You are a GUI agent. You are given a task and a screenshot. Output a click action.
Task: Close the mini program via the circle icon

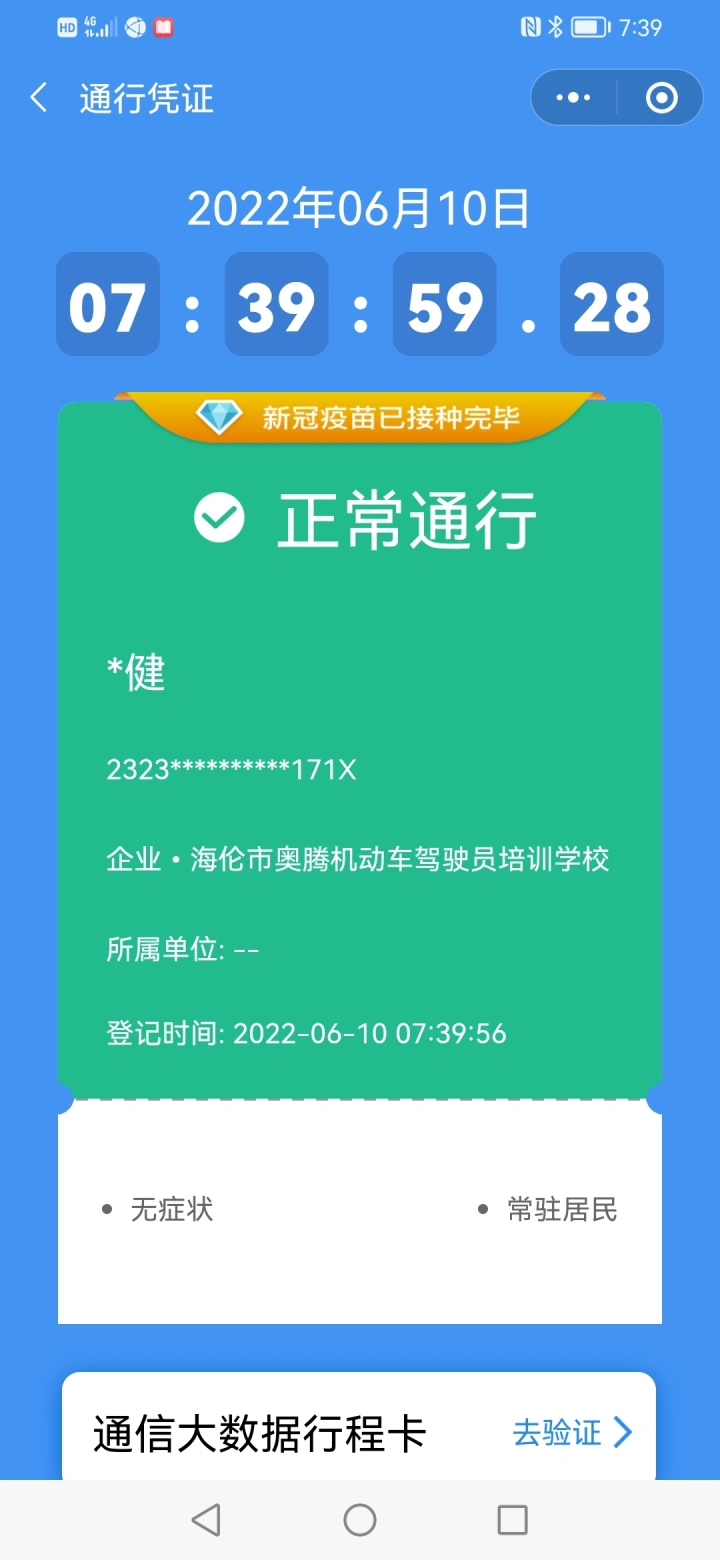tap(661, 98)
